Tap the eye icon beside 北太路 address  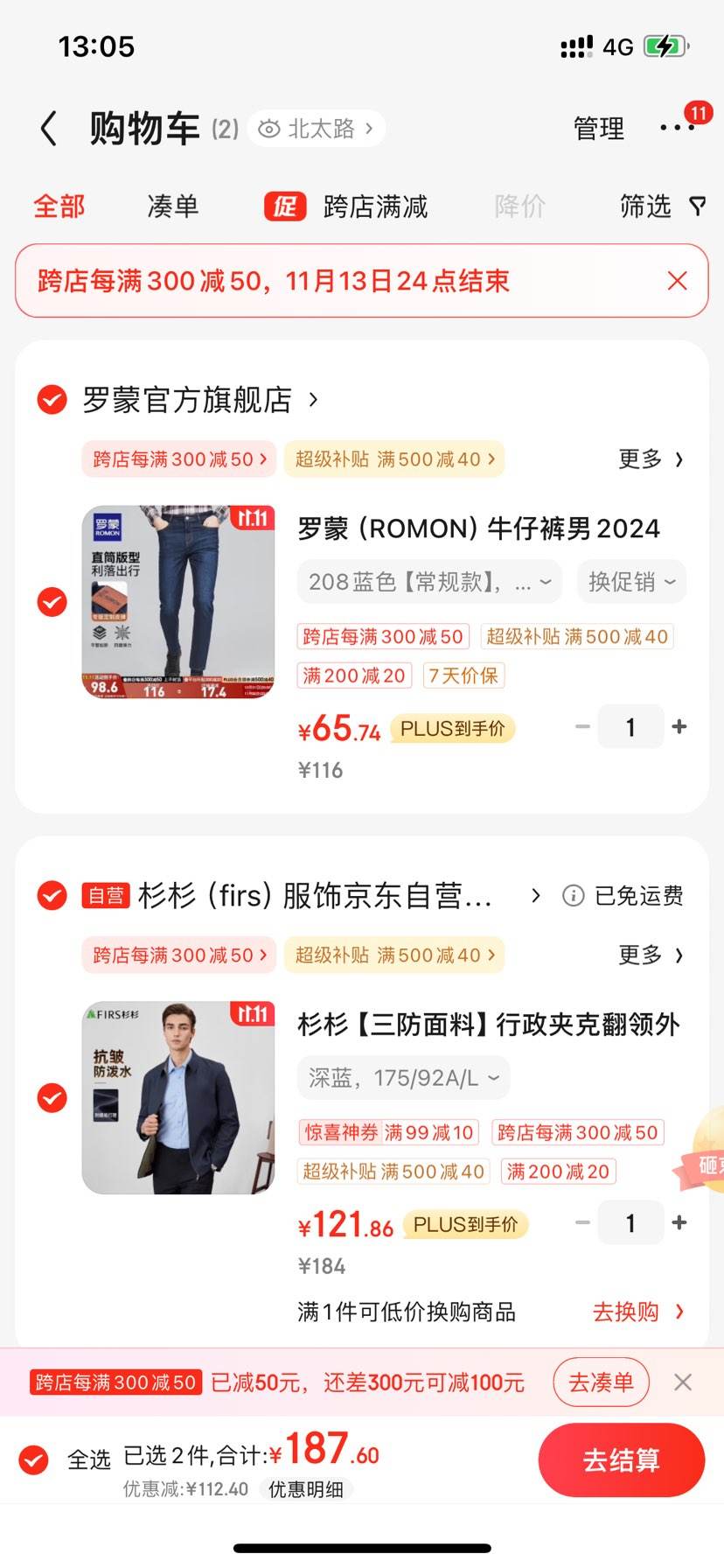[x=268, y=127]
